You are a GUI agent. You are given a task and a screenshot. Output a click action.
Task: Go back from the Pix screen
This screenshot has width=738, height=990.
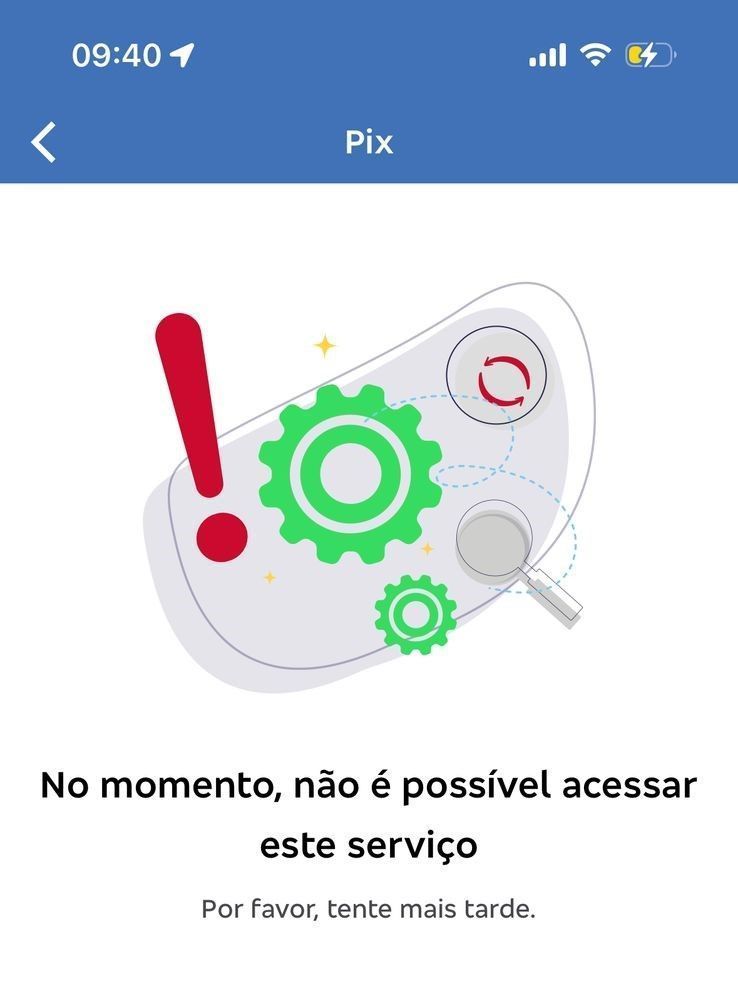click(x=44, y=142)
